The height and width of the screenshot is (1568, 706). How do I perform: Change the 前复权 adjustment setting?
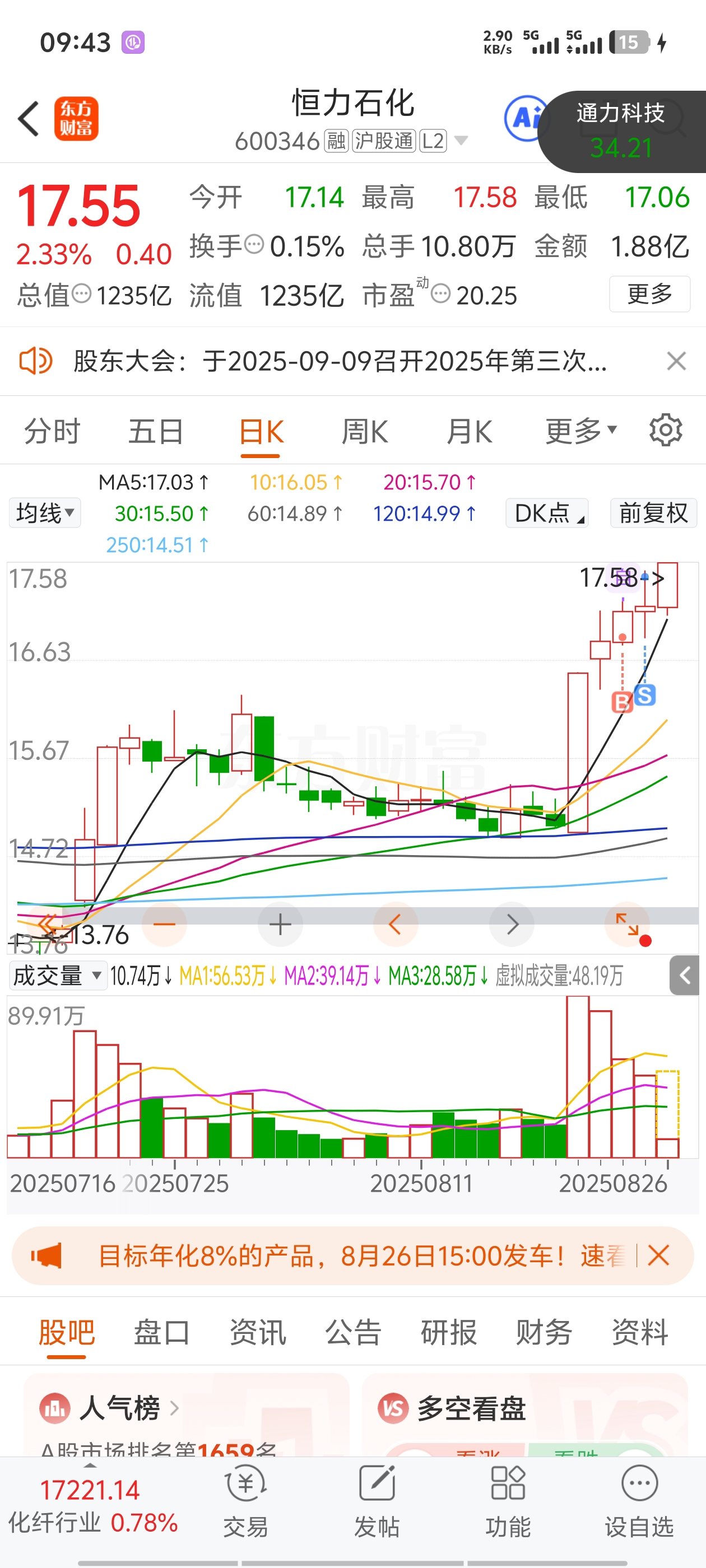(653, 513)
